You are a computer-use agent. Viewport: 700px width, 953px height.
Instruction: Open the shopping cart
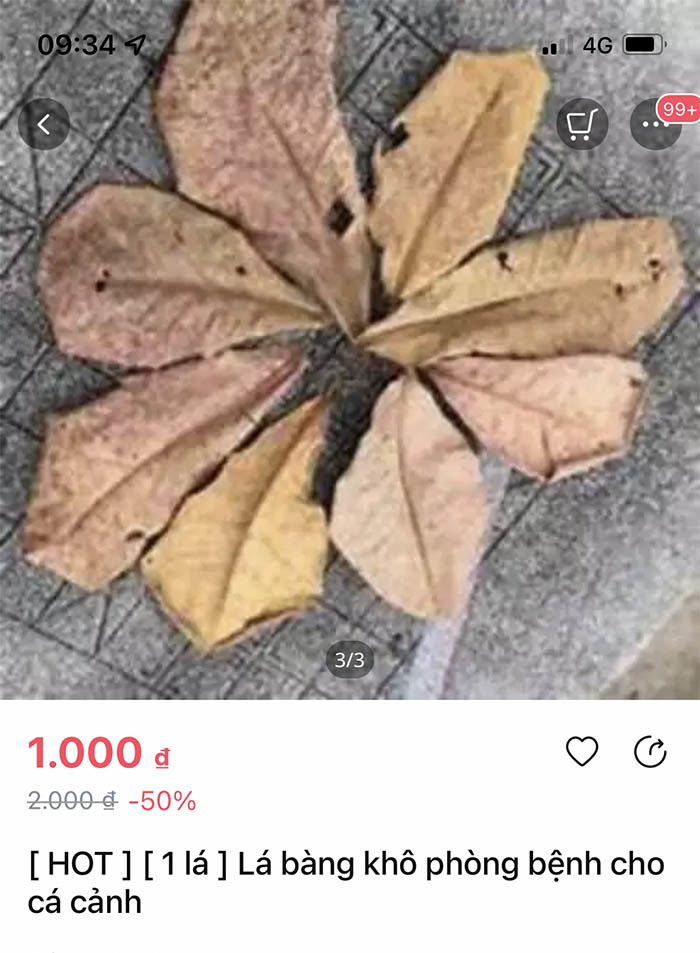(581, 125)
